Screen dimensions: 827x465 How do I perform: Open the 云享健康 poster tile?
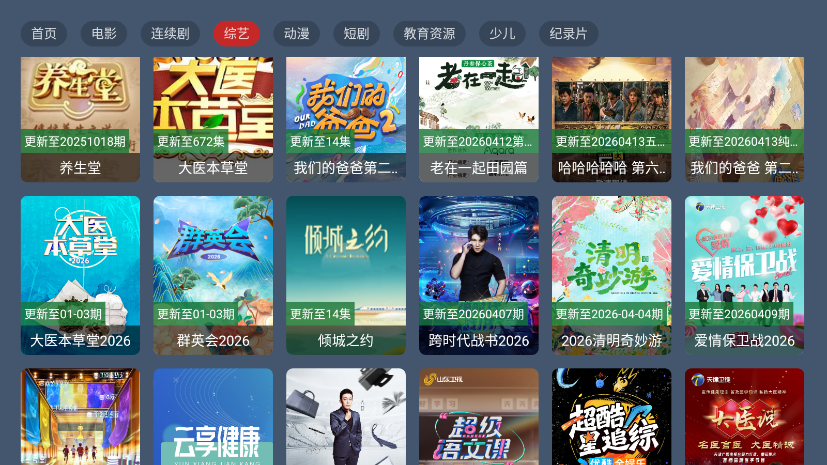(x=213, y=418)
